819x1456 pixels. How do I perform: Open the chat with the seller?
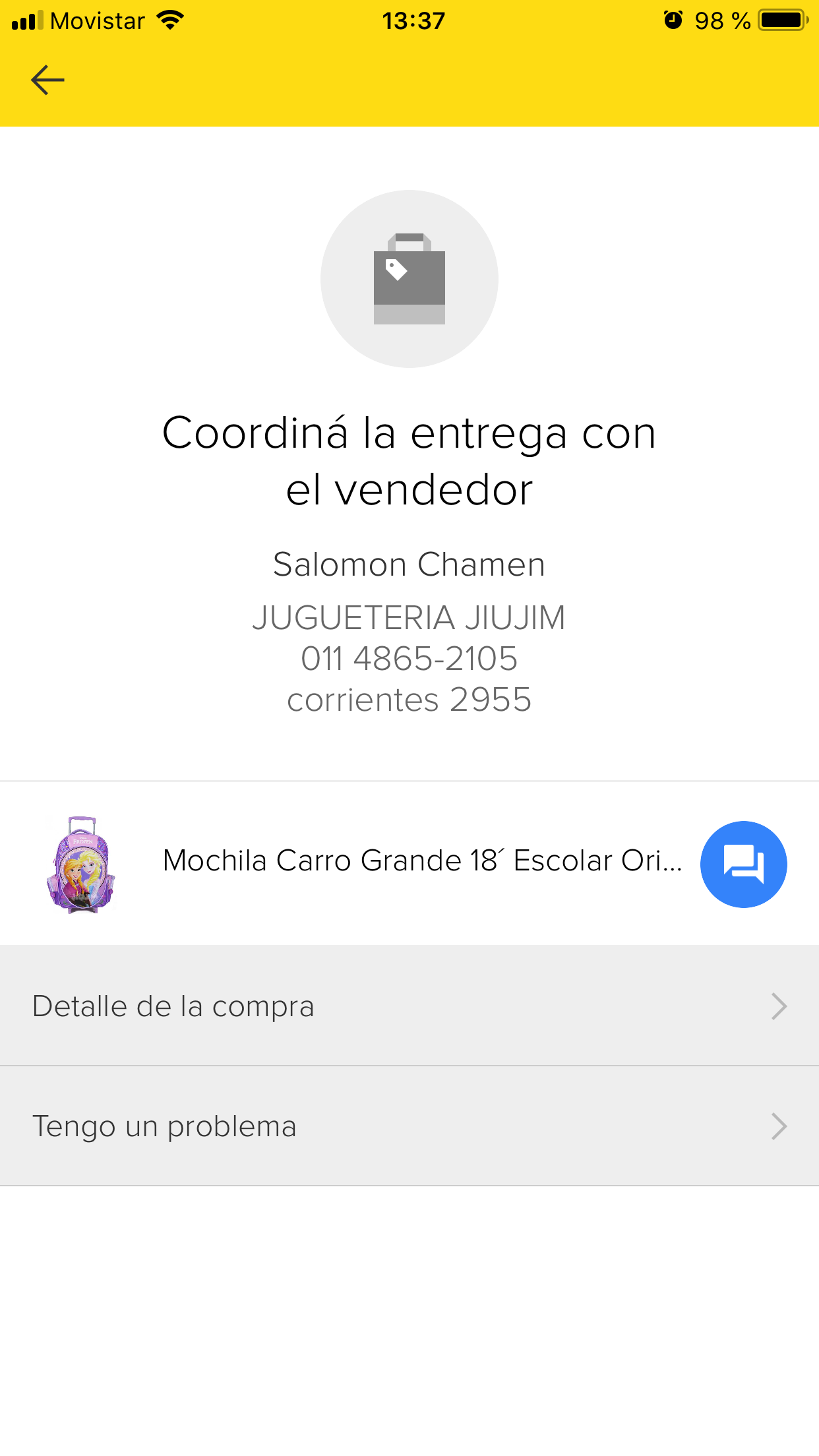(x=743, y=864)
